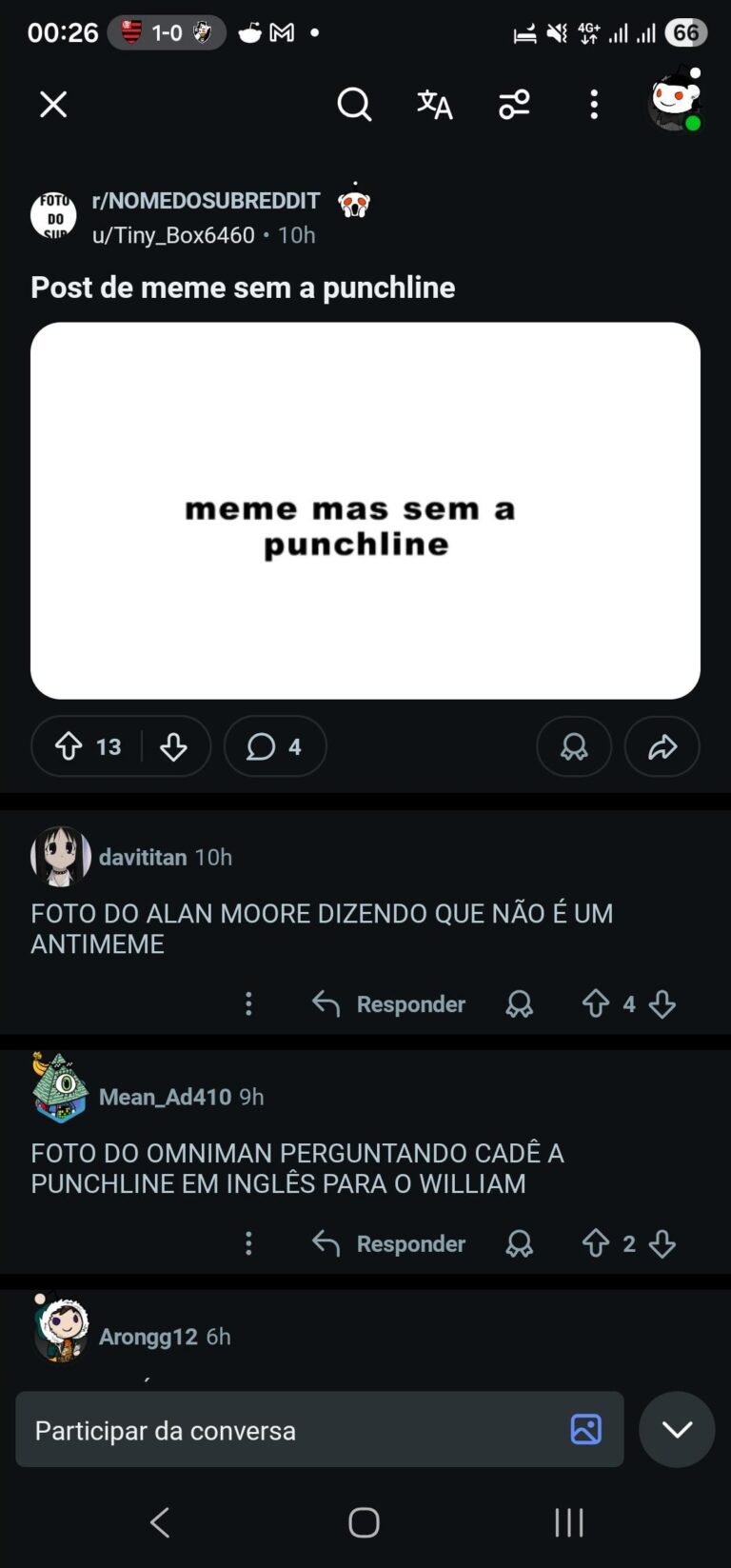731x1568 pixels.
Task: Open options menu on Mean_Ad410's comment
Action: (248, 1243)
